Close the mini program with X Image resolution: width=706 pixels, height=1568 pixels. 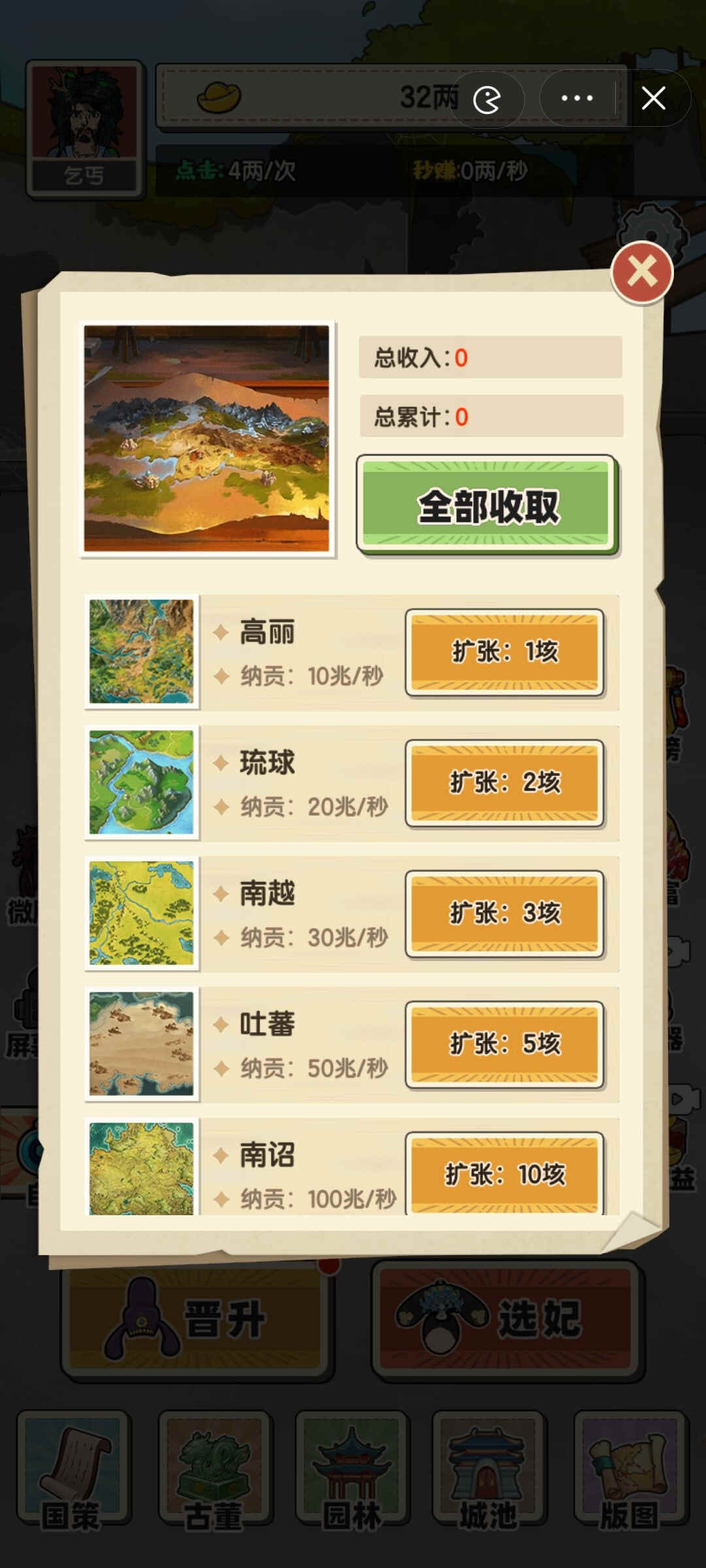[653, 99]
